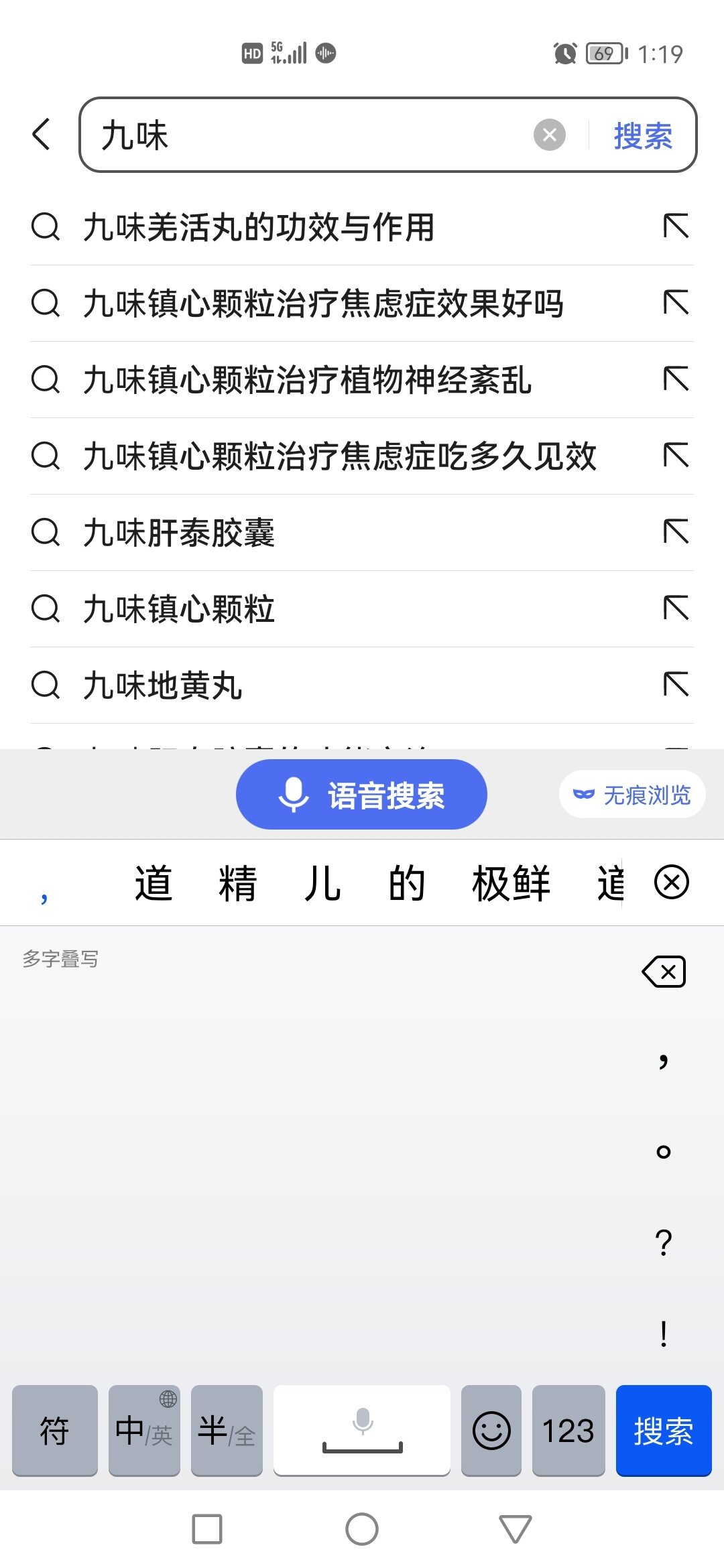Search for 九味肝泰胶囊
Viewport: 724px width, 1568px height.
pyautogui.click(x=179, y=533)
